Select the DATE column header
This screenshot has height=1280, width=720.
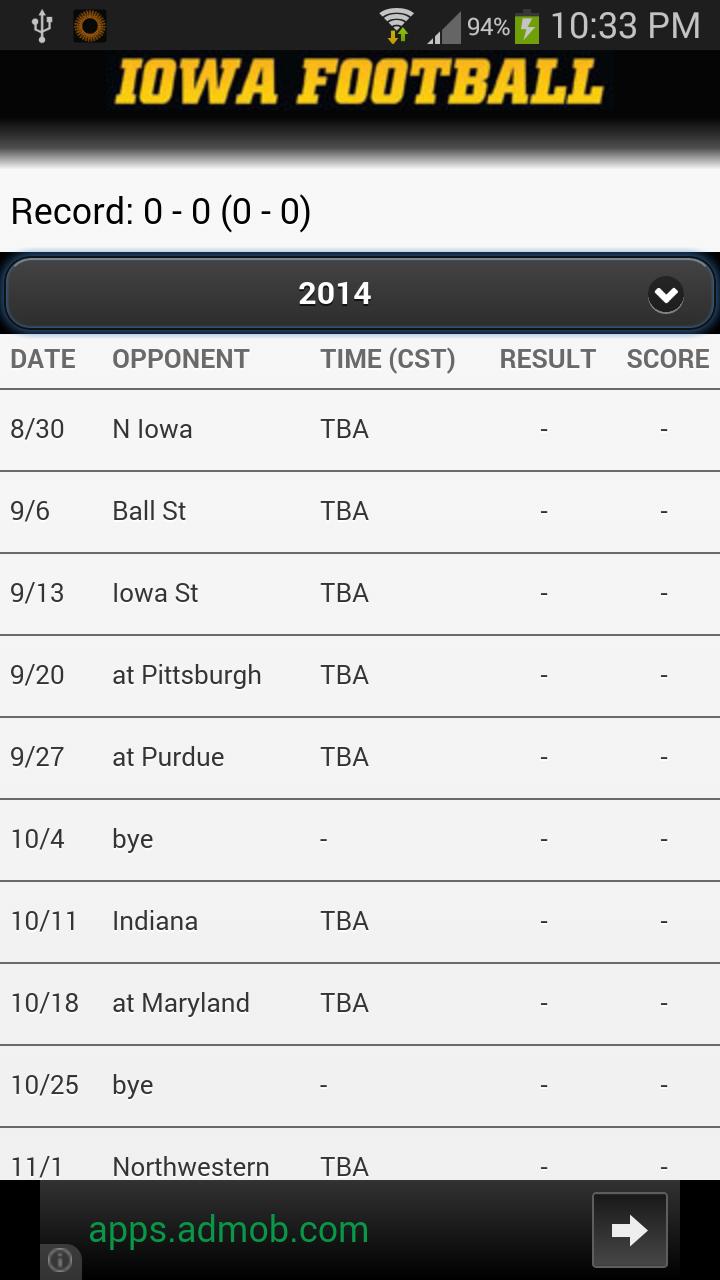(42, 358)
